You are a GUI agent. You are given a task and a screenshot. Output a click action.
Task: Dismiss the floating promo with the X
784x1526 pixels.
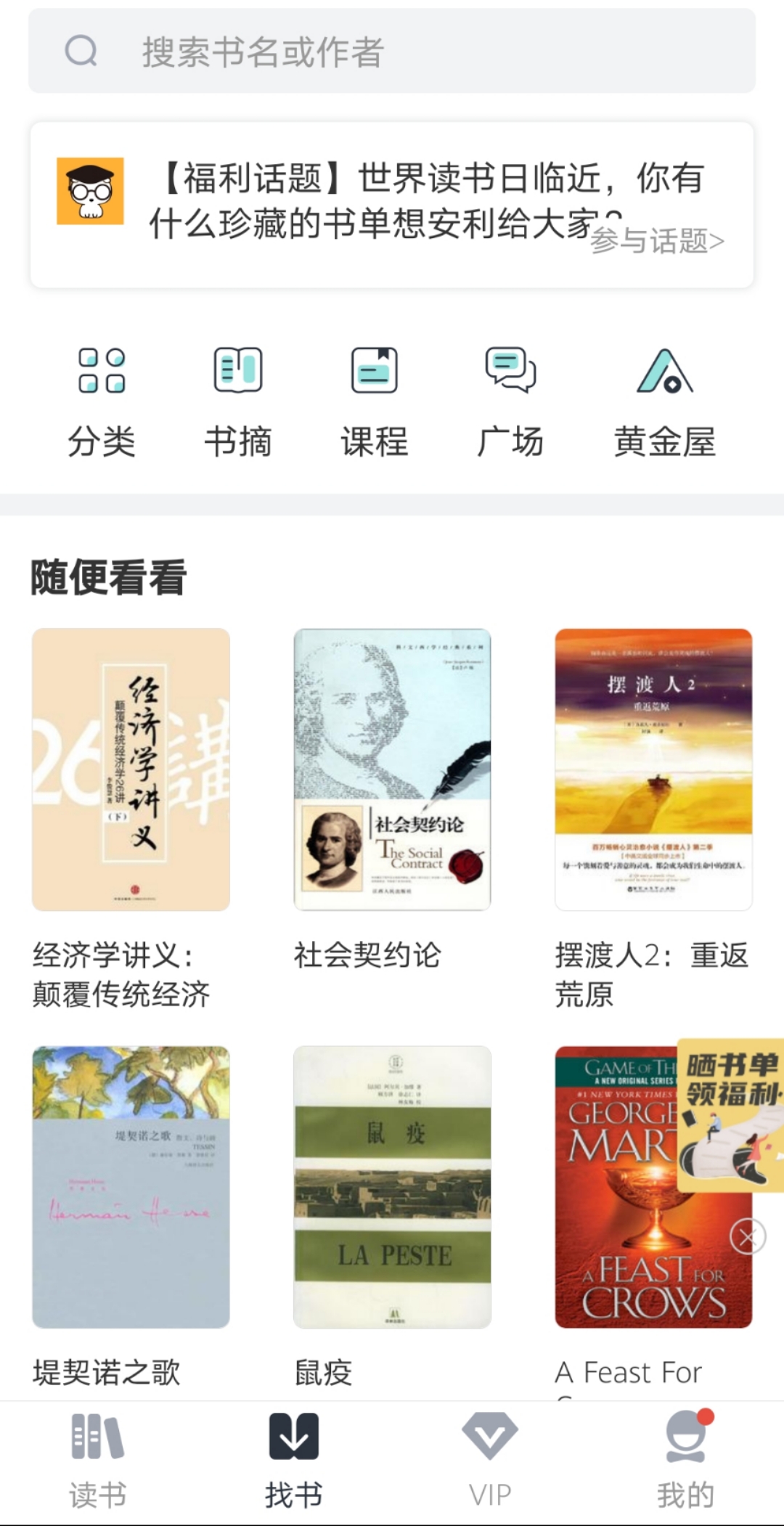pos(748,1236)
